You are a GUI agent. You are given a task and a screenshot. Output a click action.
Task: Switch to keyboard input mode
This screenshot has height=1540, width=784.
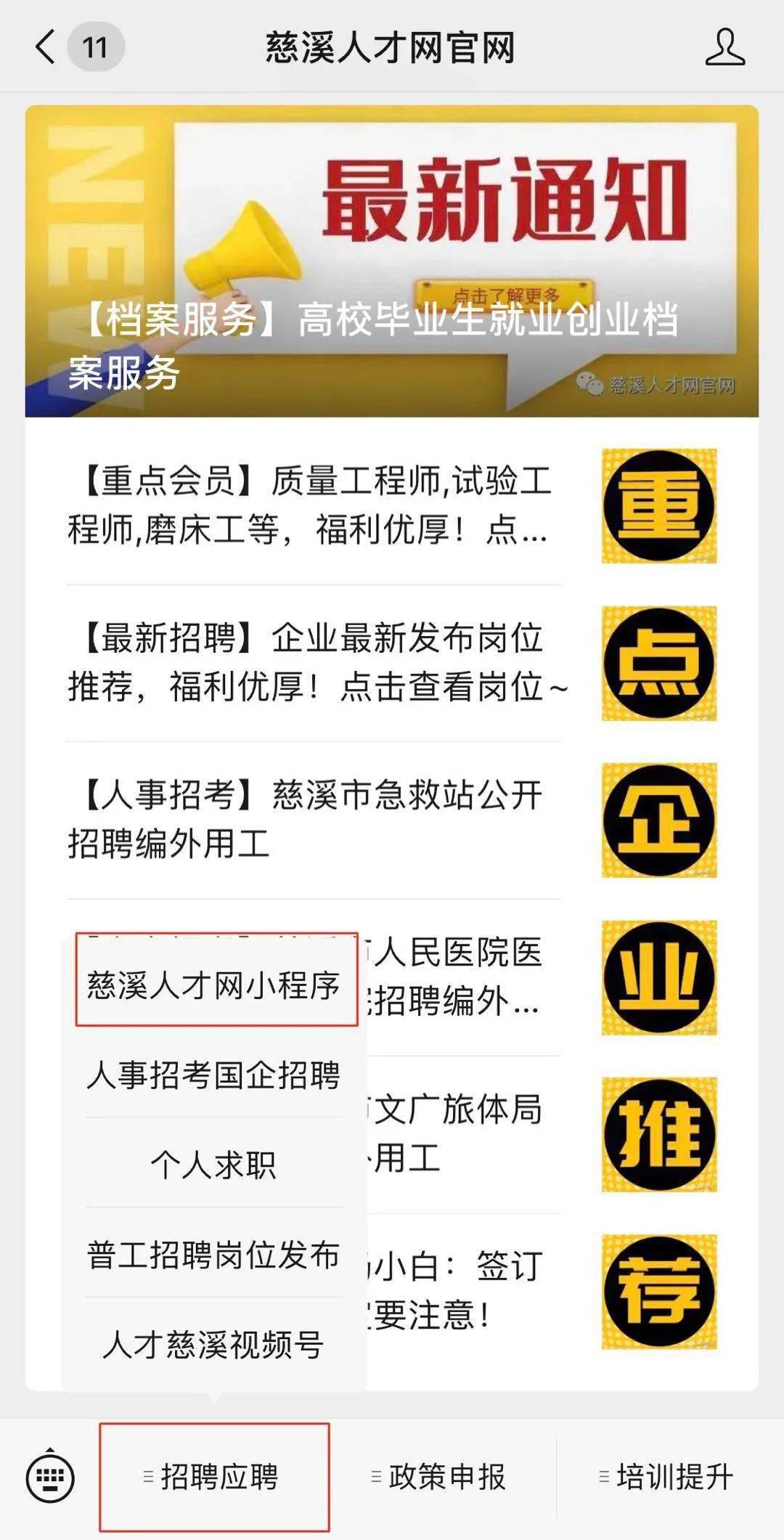tap(50, 1477)
